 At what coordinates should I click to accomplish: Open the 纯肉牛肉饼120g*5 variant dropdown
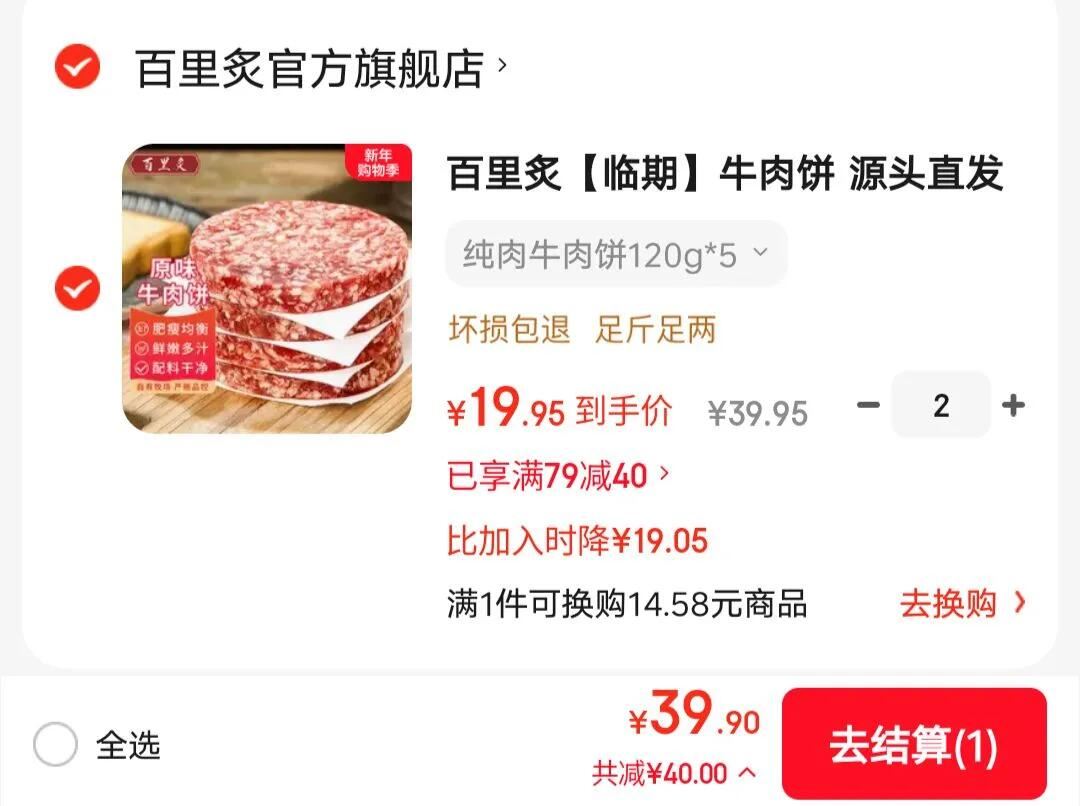[615, 255]
